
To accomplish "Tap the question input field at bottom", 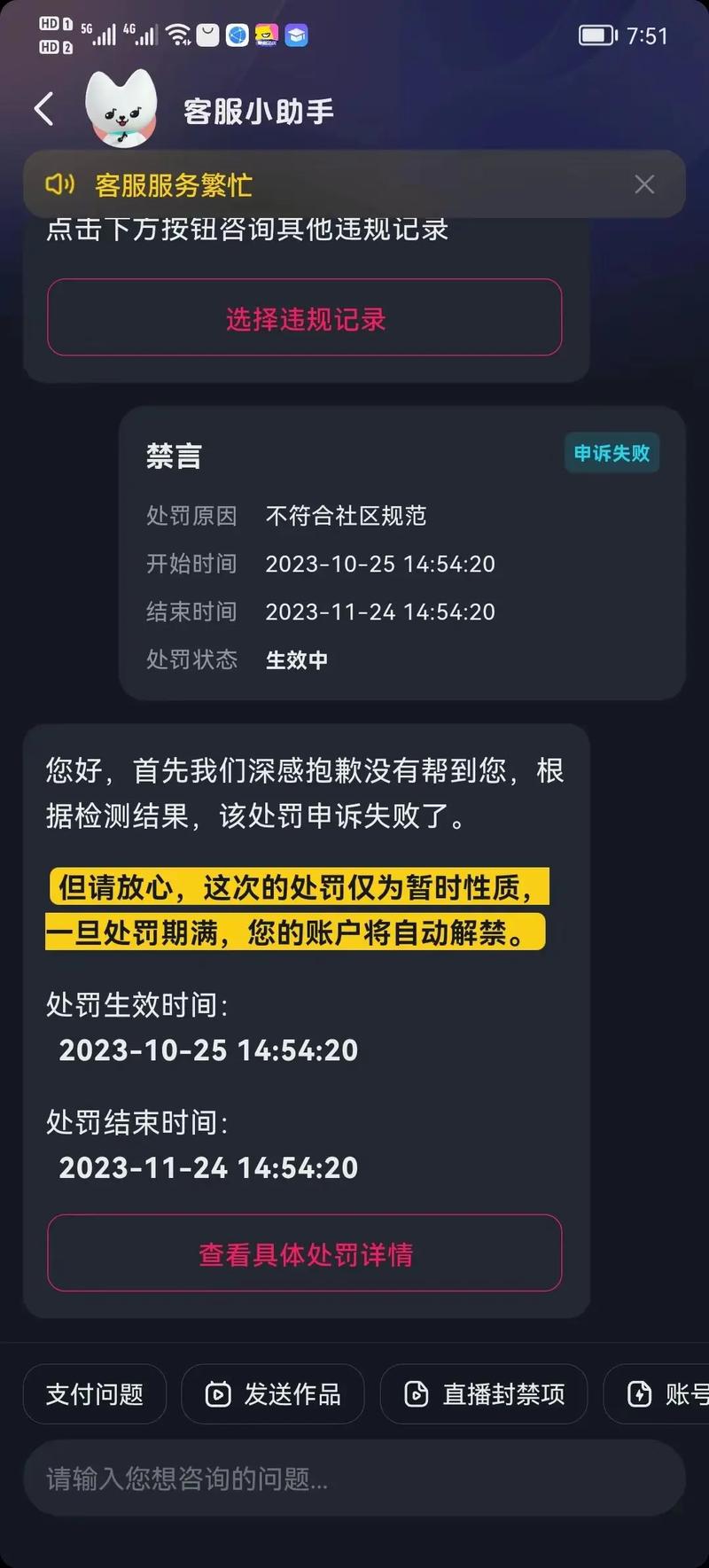I will 354,1478.
